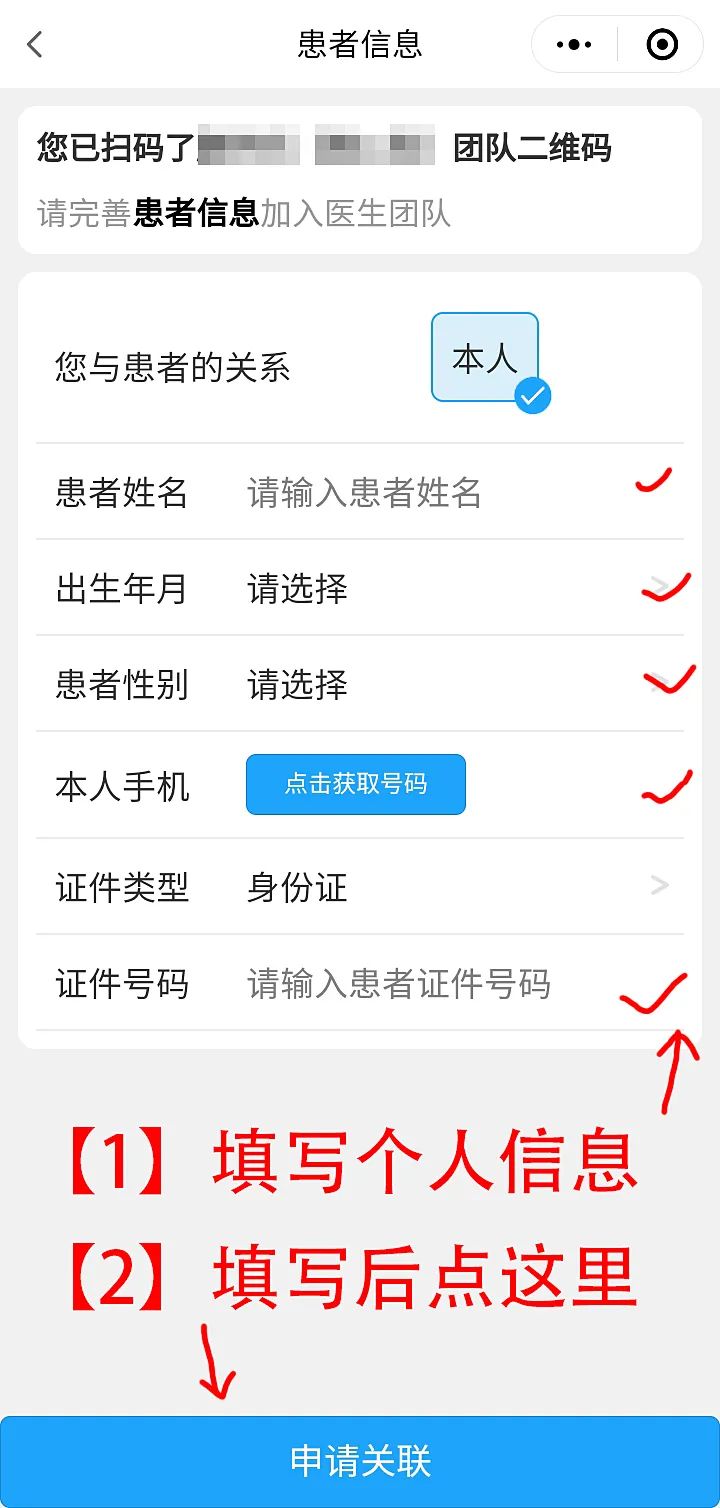
Task: Open the 出生年月 date picker
Action: [360, 588]
